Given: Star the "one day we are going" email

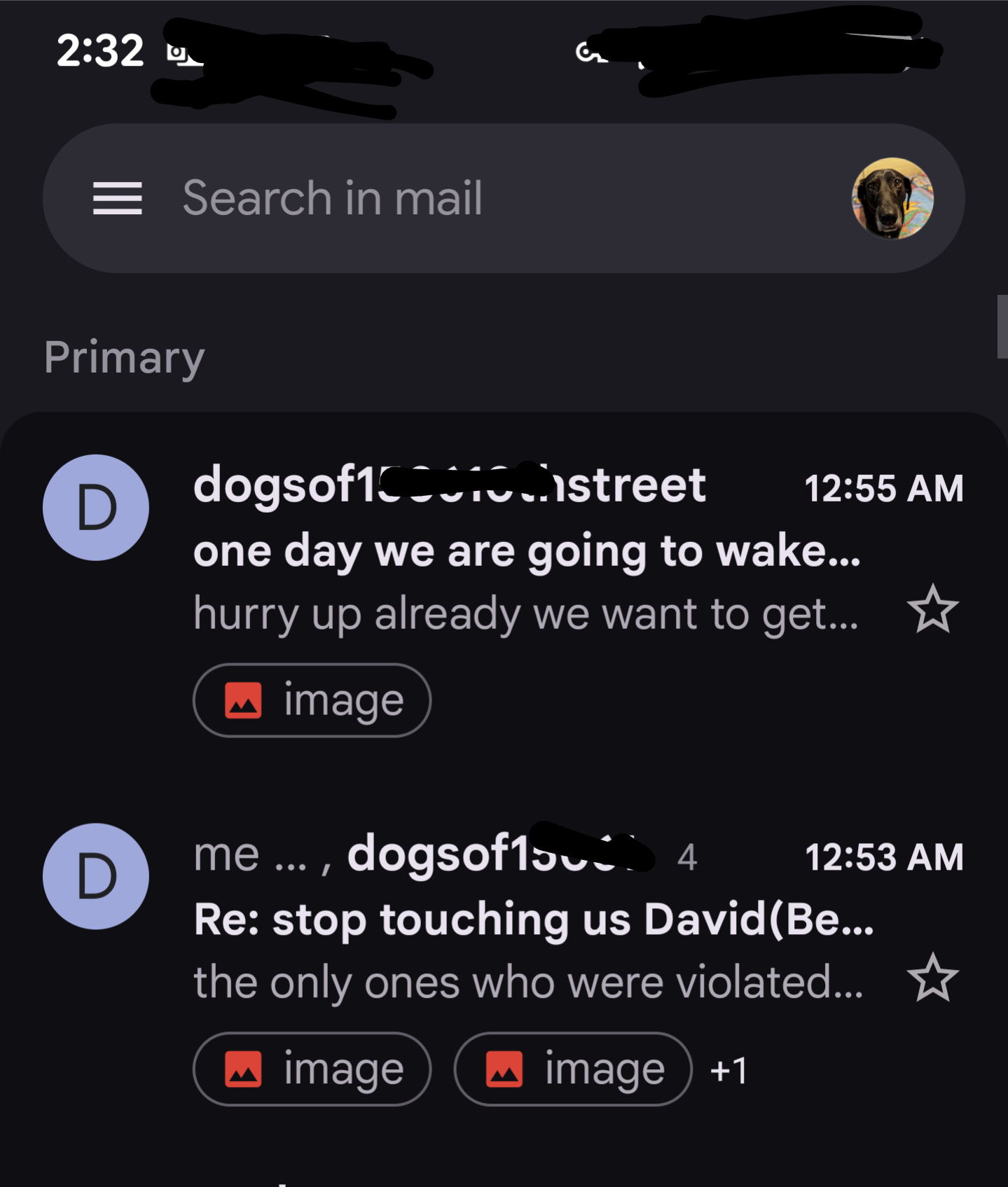Looking at the screenshot, I should [932, 609].
